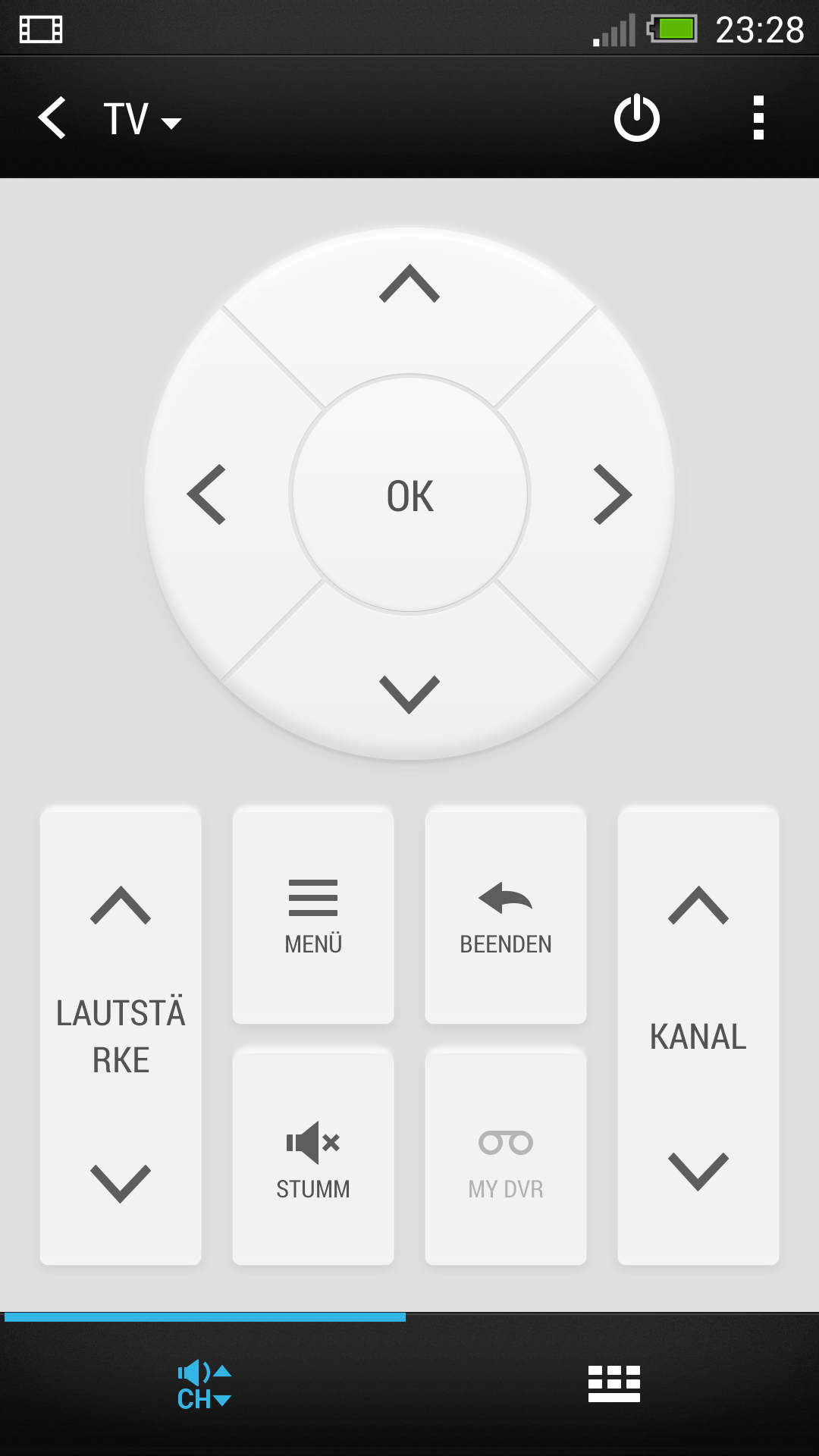Tap the down arrow on the D-pad
819x1456 pixels.
pos(409,695)
